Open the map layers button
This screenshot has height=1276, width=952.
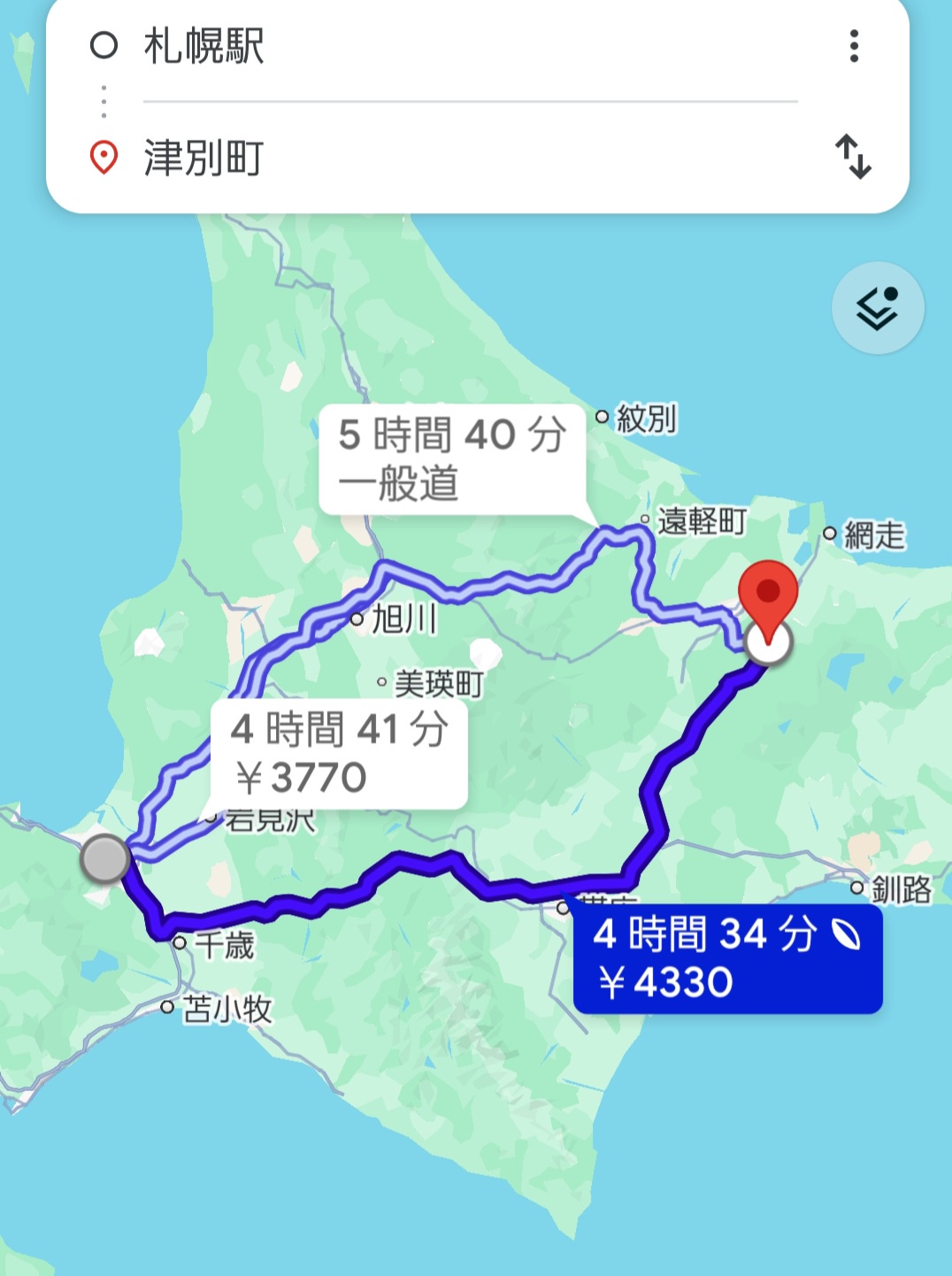[x=878, y=308]
